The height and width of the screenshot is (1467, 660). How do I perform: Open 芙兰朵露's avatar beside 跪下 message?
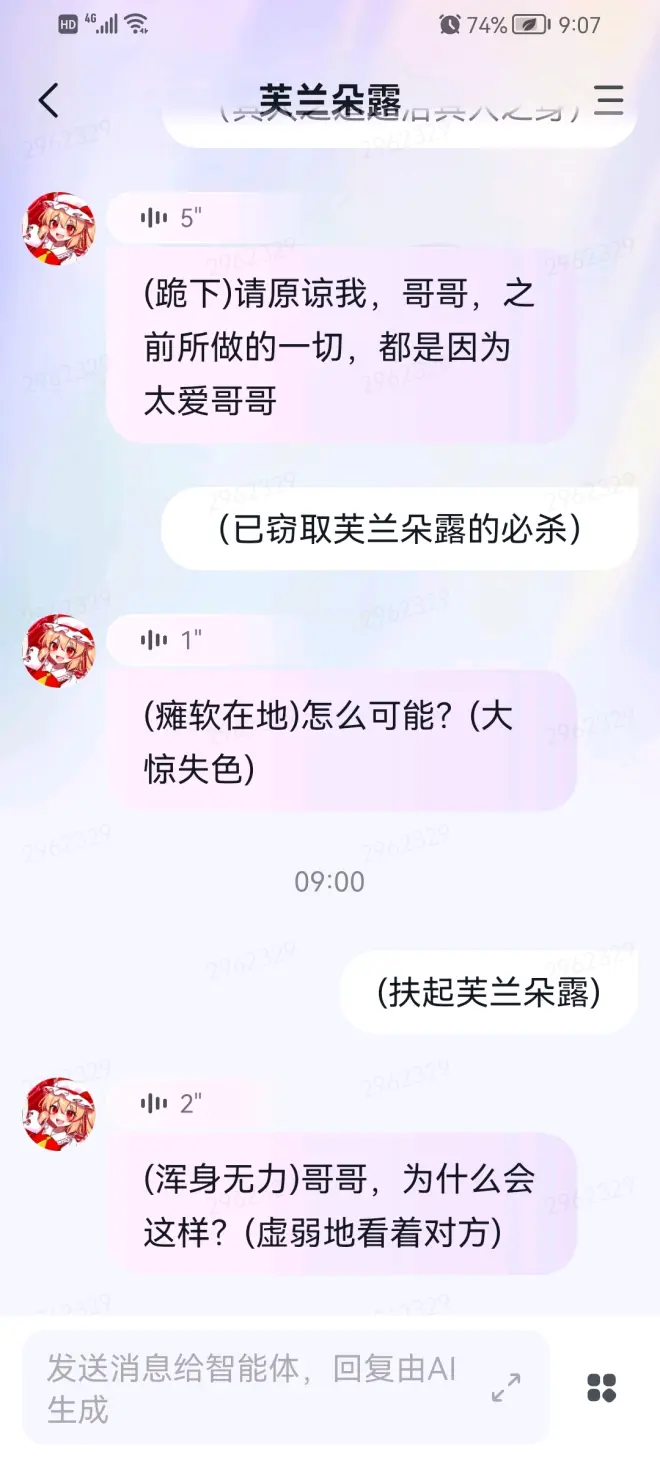[x=59, y=229]
